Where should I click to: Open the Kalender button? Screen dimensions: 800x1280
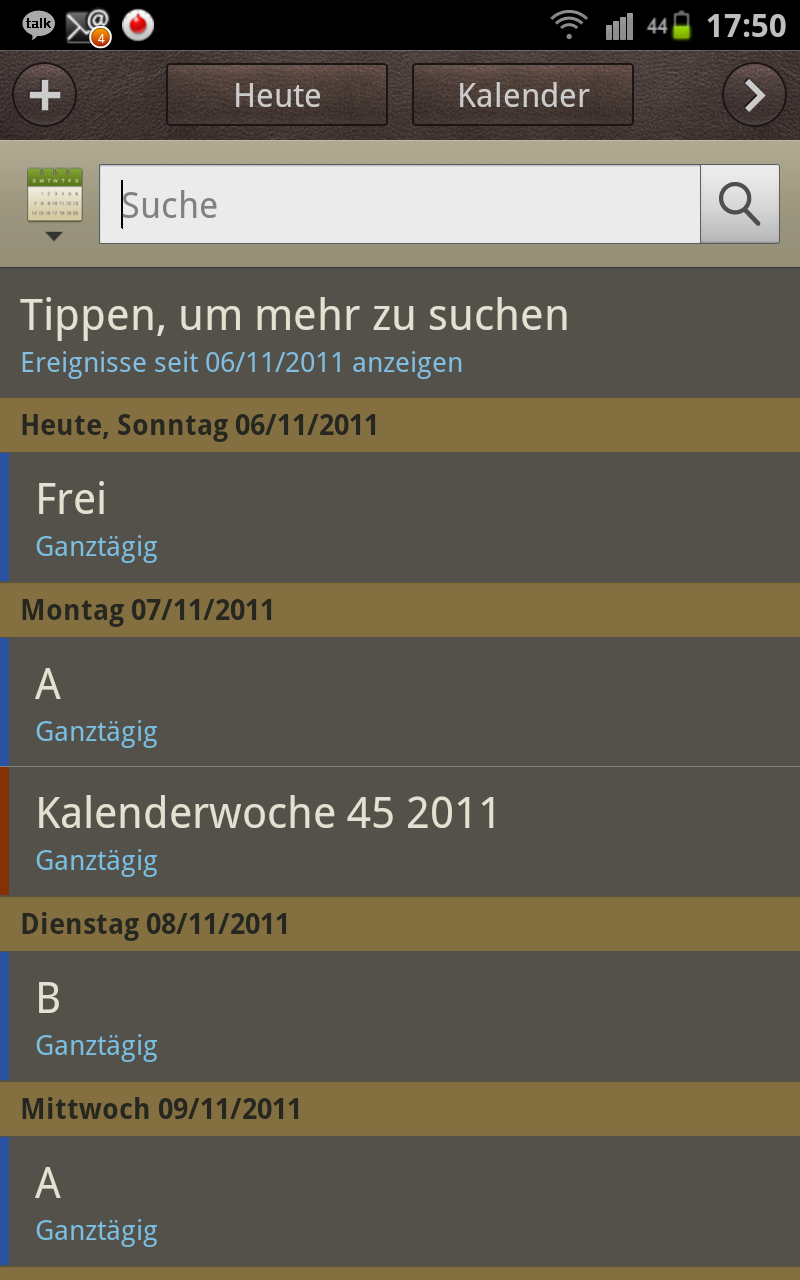523,95
